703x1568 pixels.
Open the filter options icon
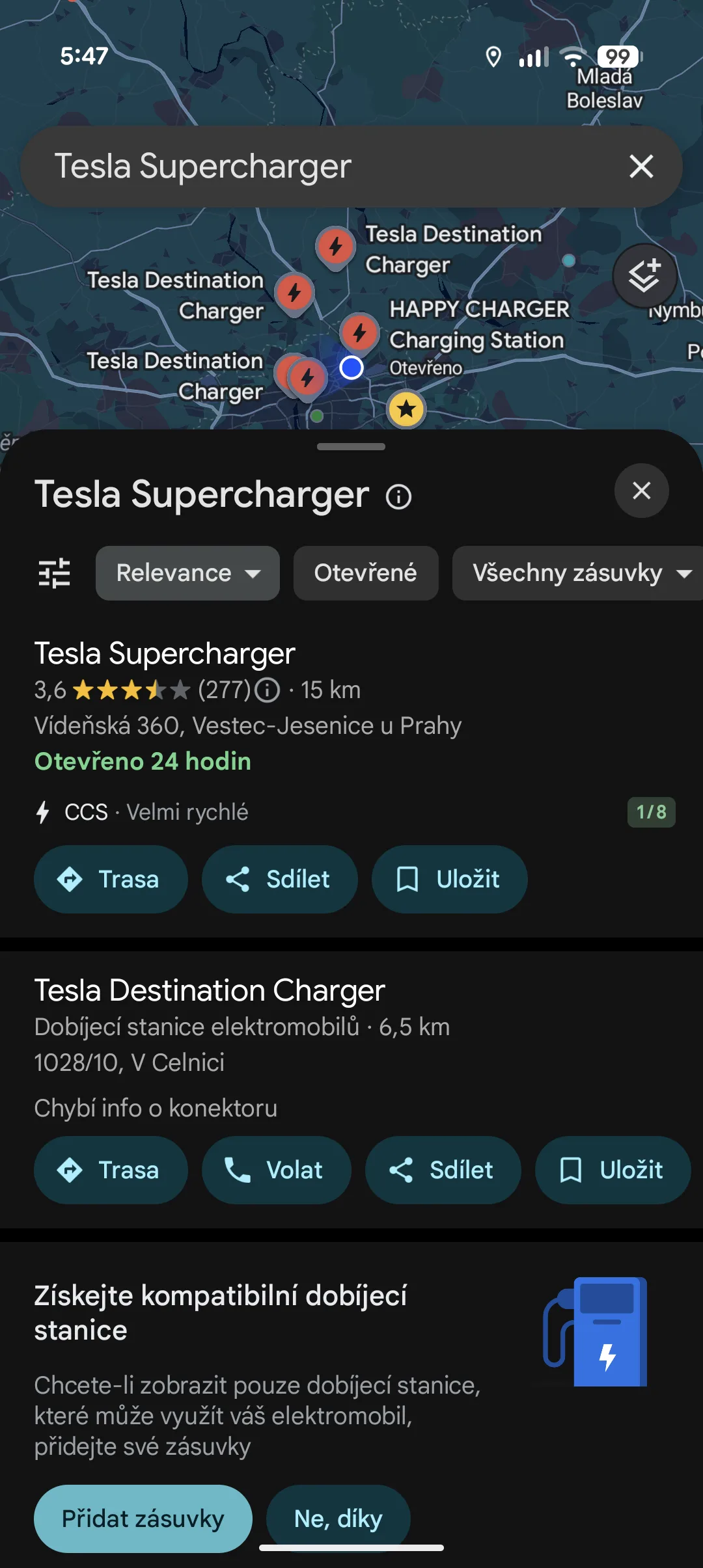coord(55,573)
